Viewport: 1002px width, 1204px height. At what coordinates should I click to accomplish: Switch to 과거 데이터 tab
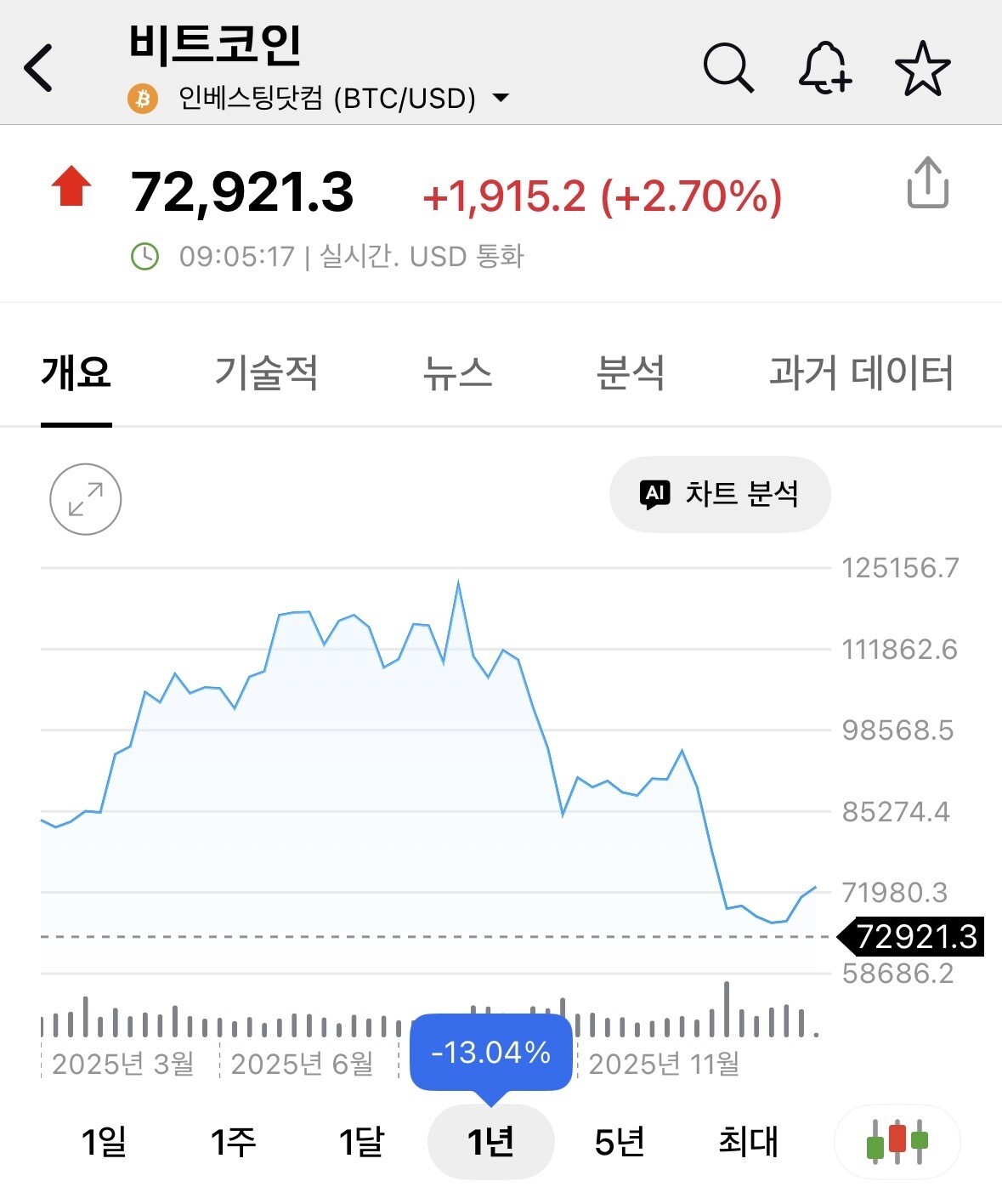[861, 372]
